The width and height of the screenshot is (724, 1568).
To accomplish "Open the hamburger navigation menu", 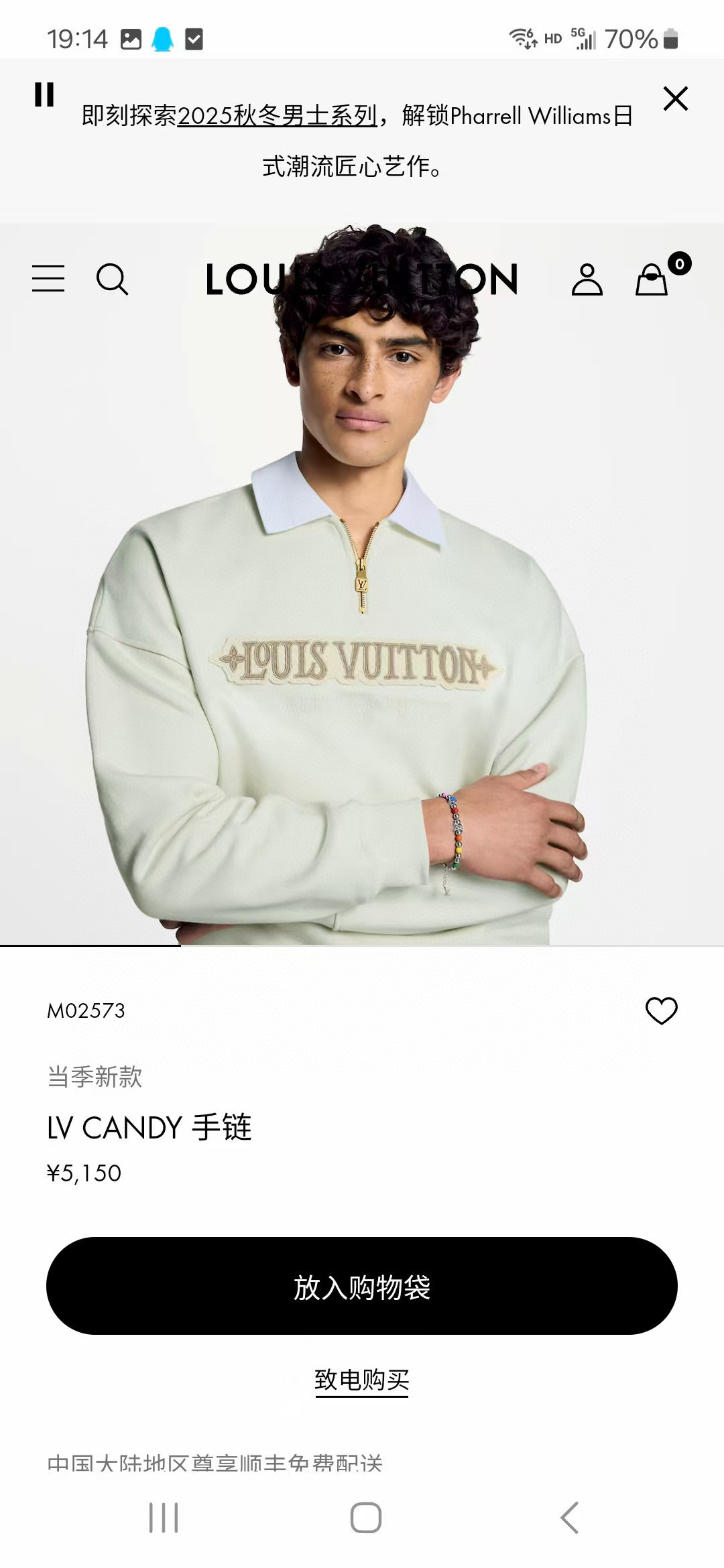I will click(x=48, y=279).
